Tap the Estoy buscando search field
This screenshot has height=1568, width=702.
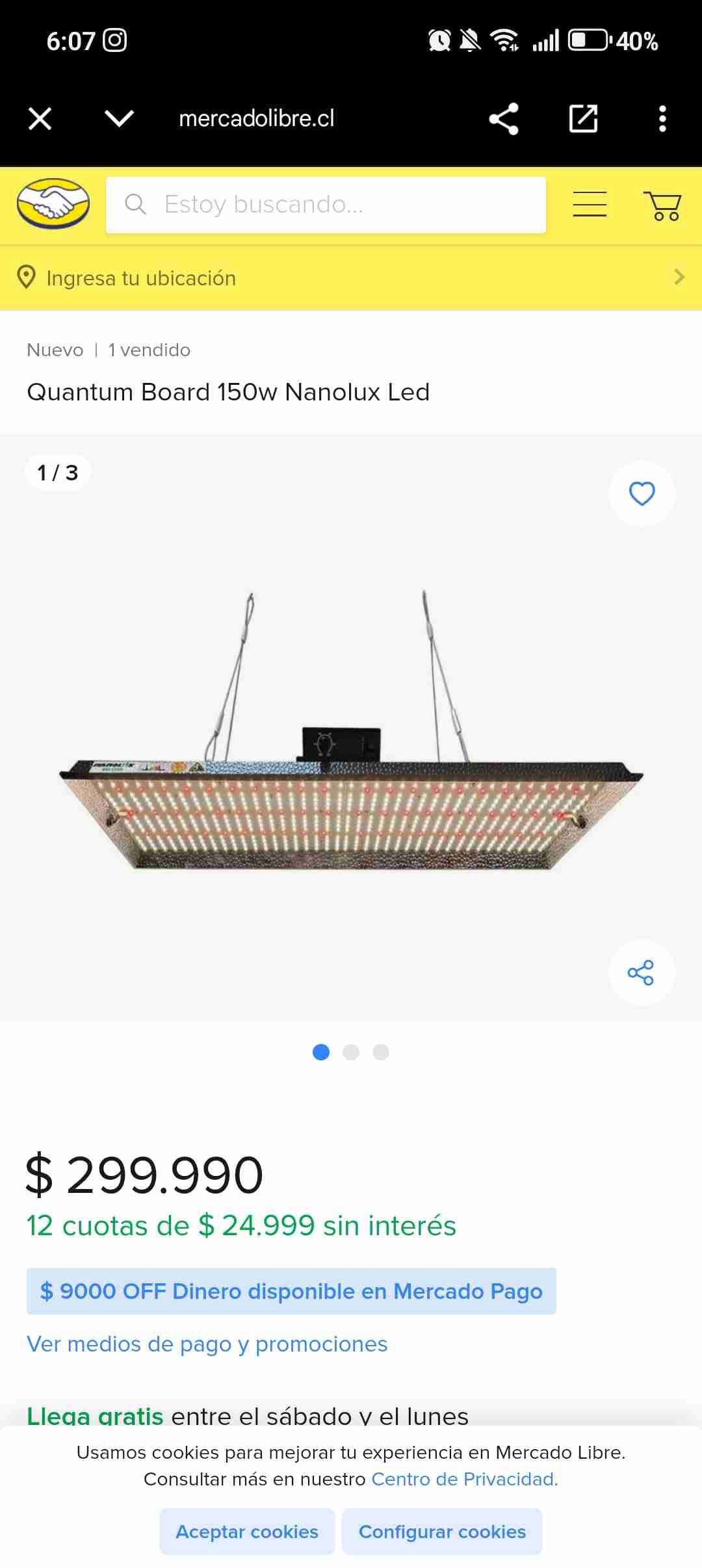click(x=325, y=205)
